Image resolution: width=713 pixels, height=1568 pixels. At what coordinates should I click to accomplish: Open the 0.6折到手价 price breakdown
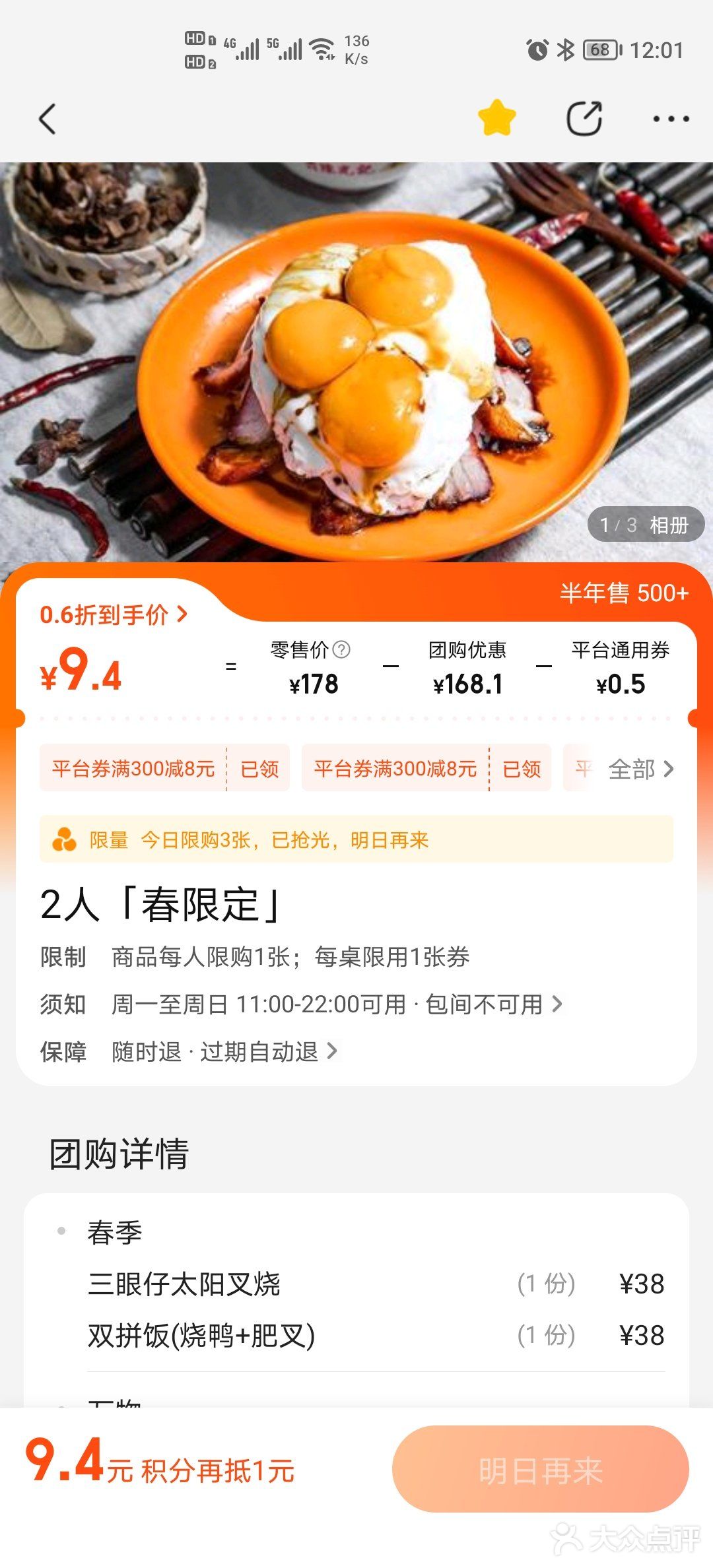(x=114, y=615)
